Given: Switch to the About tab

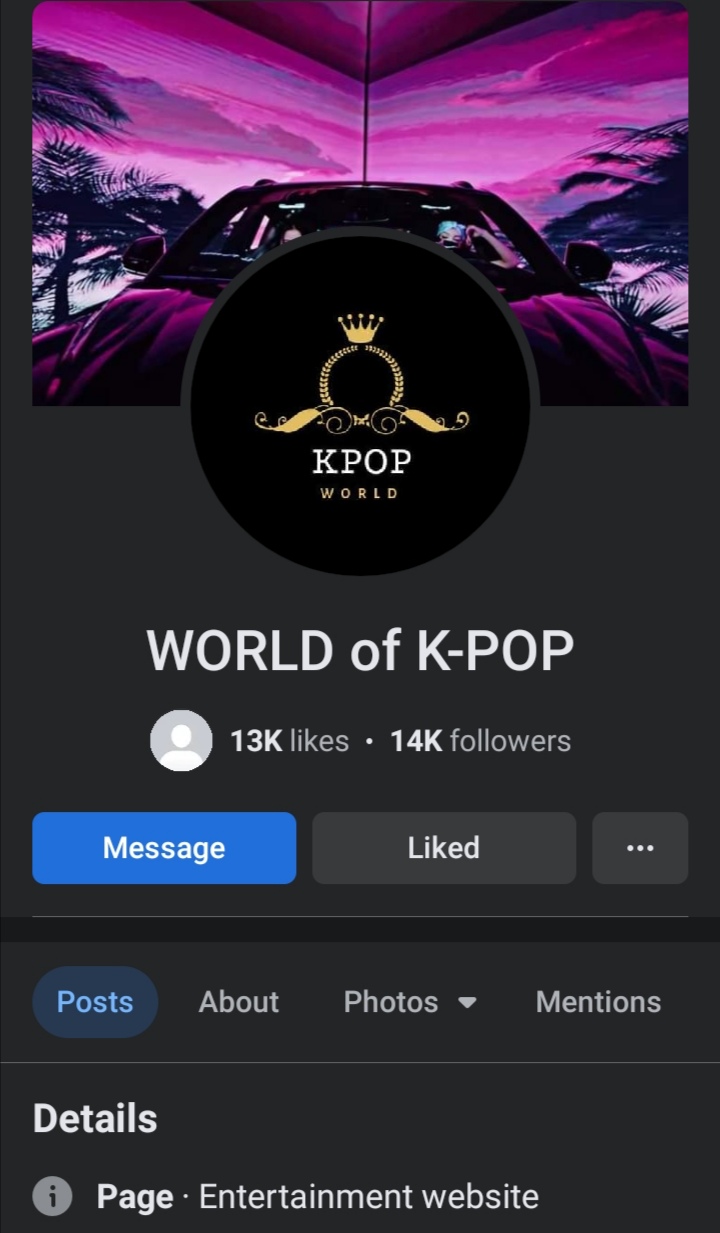Looking at the screenshot, I should pos(239,1002).
